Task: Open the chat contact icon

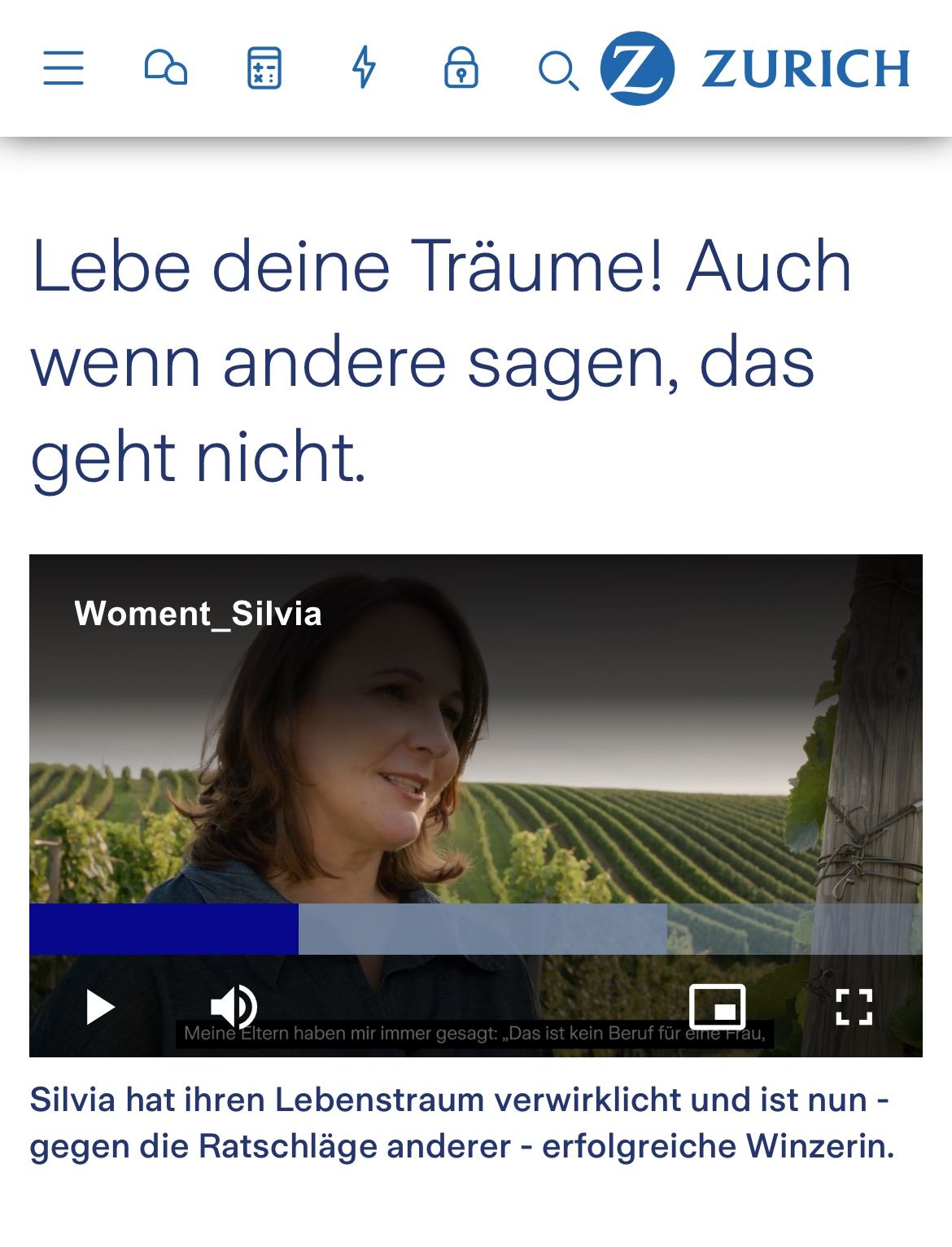Action: pos(165,68)
